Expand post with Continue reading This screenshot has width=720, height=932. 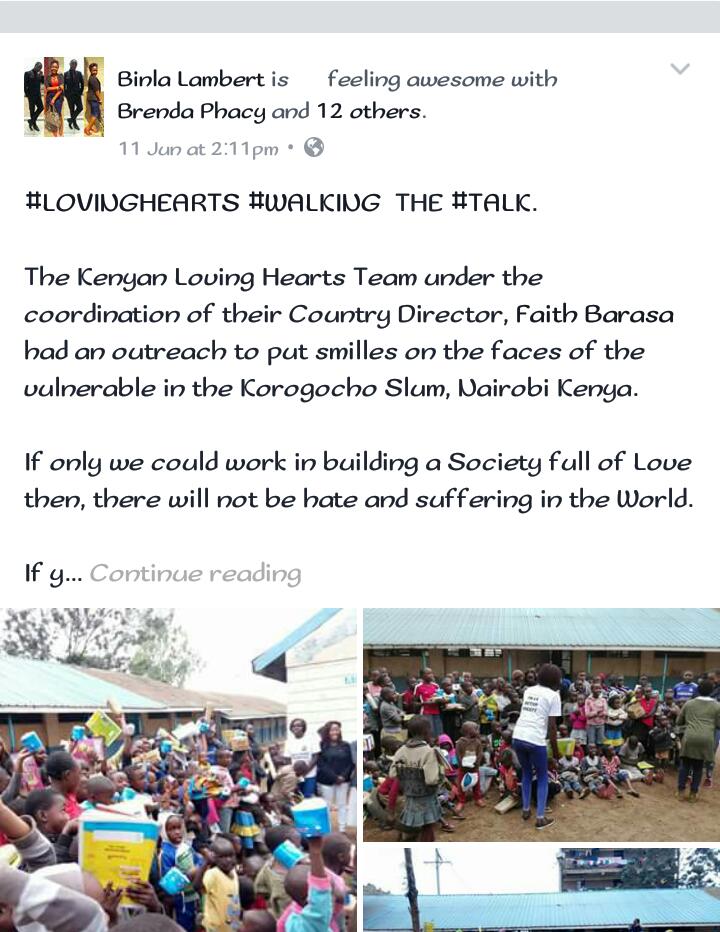195,573
